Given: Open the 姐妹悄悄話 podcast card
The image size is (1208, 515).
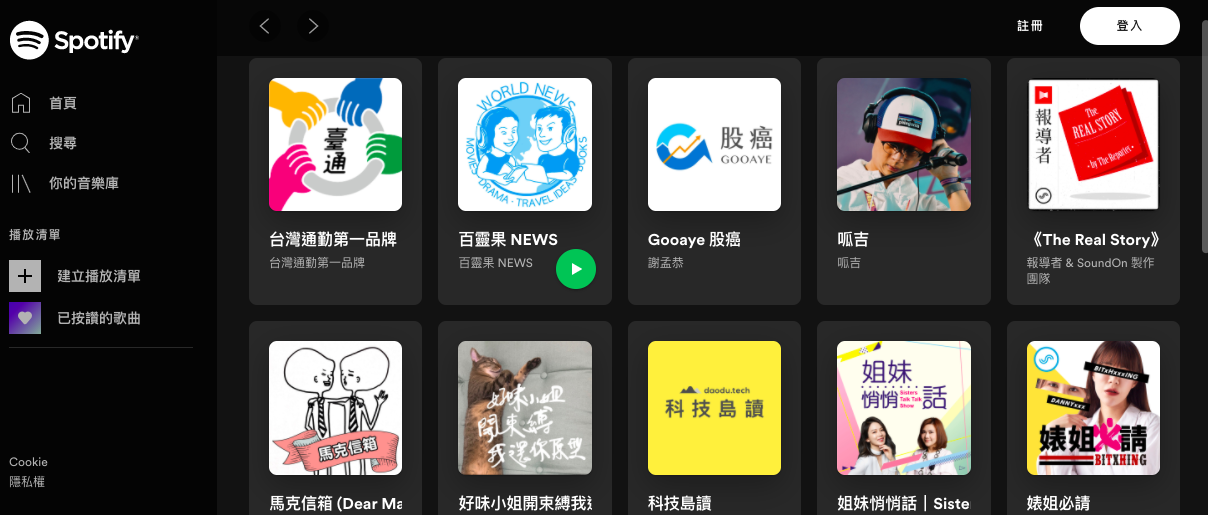Looking at the screenshot, I should 903,408.
